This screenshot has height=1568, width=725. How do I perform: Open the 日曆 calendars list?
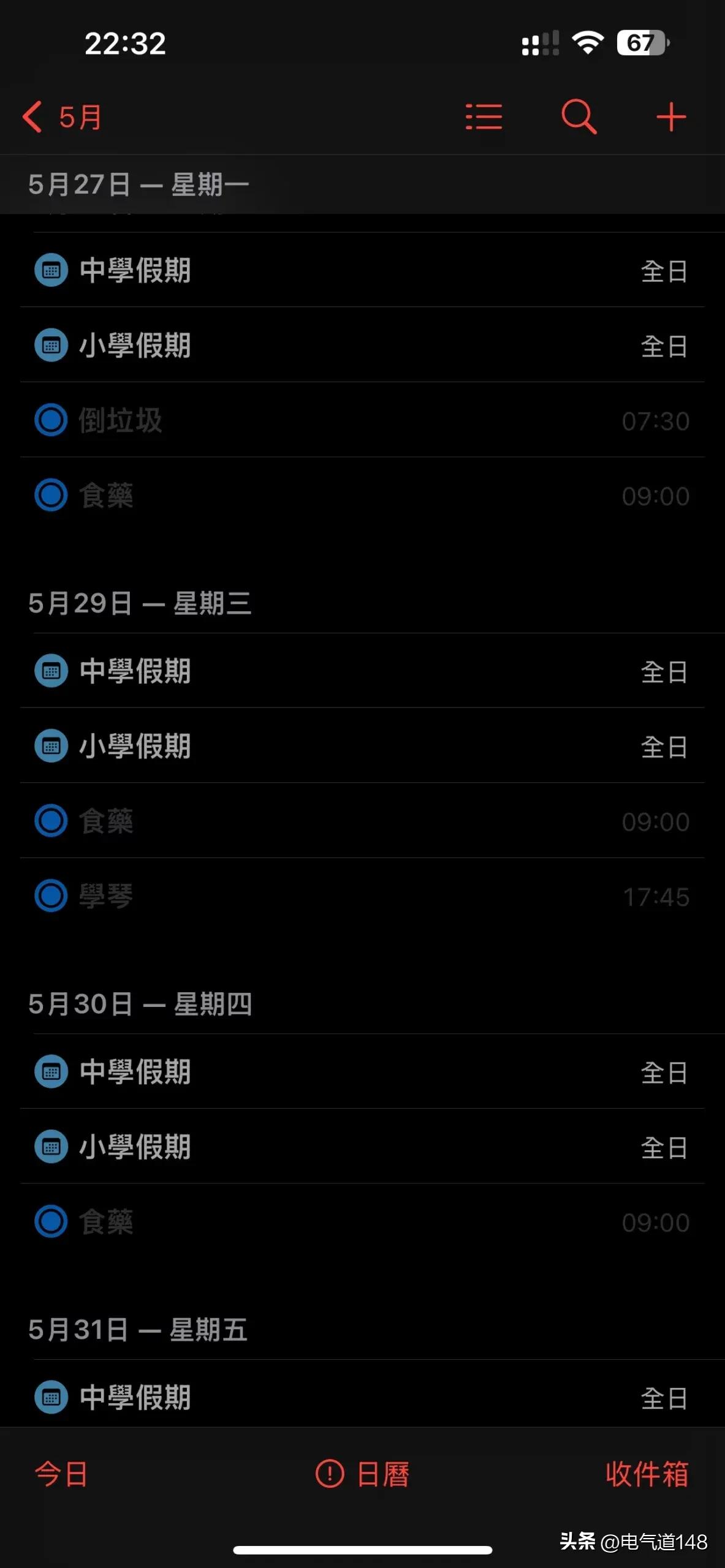(x=362, y=1474)
